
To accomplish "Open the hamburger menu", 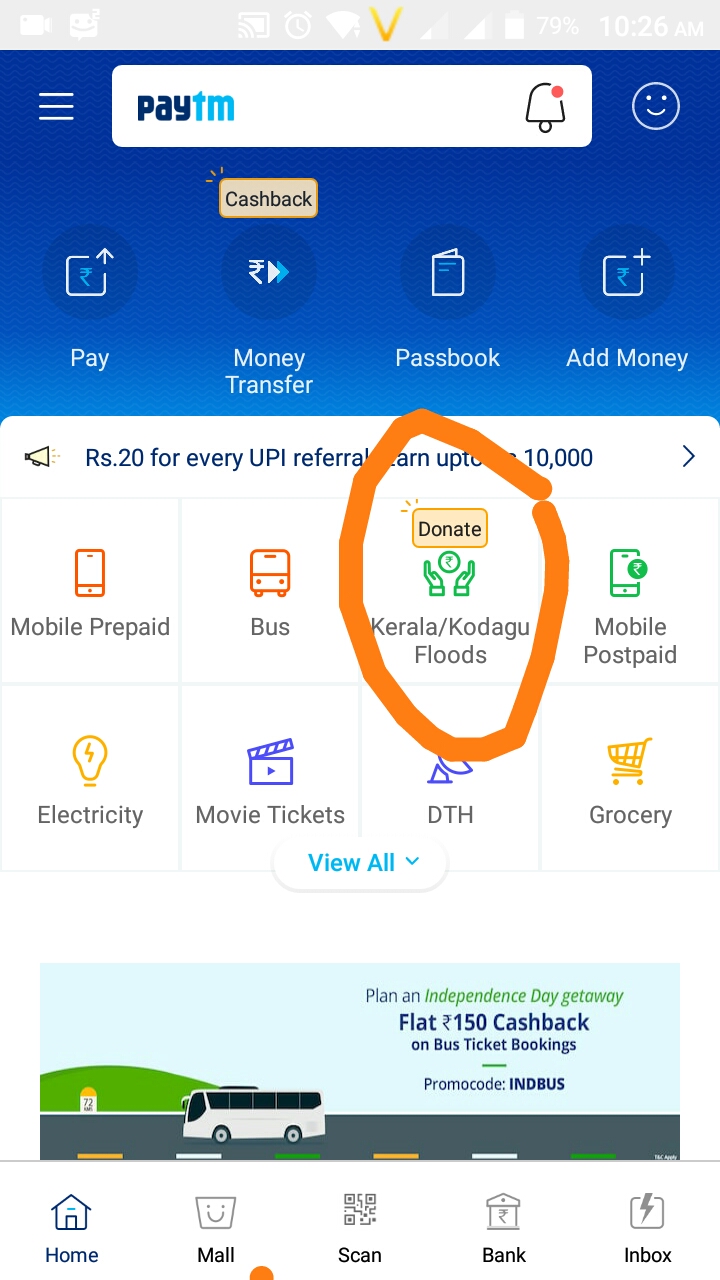I will pyautogui.click(x=56, y=107).
